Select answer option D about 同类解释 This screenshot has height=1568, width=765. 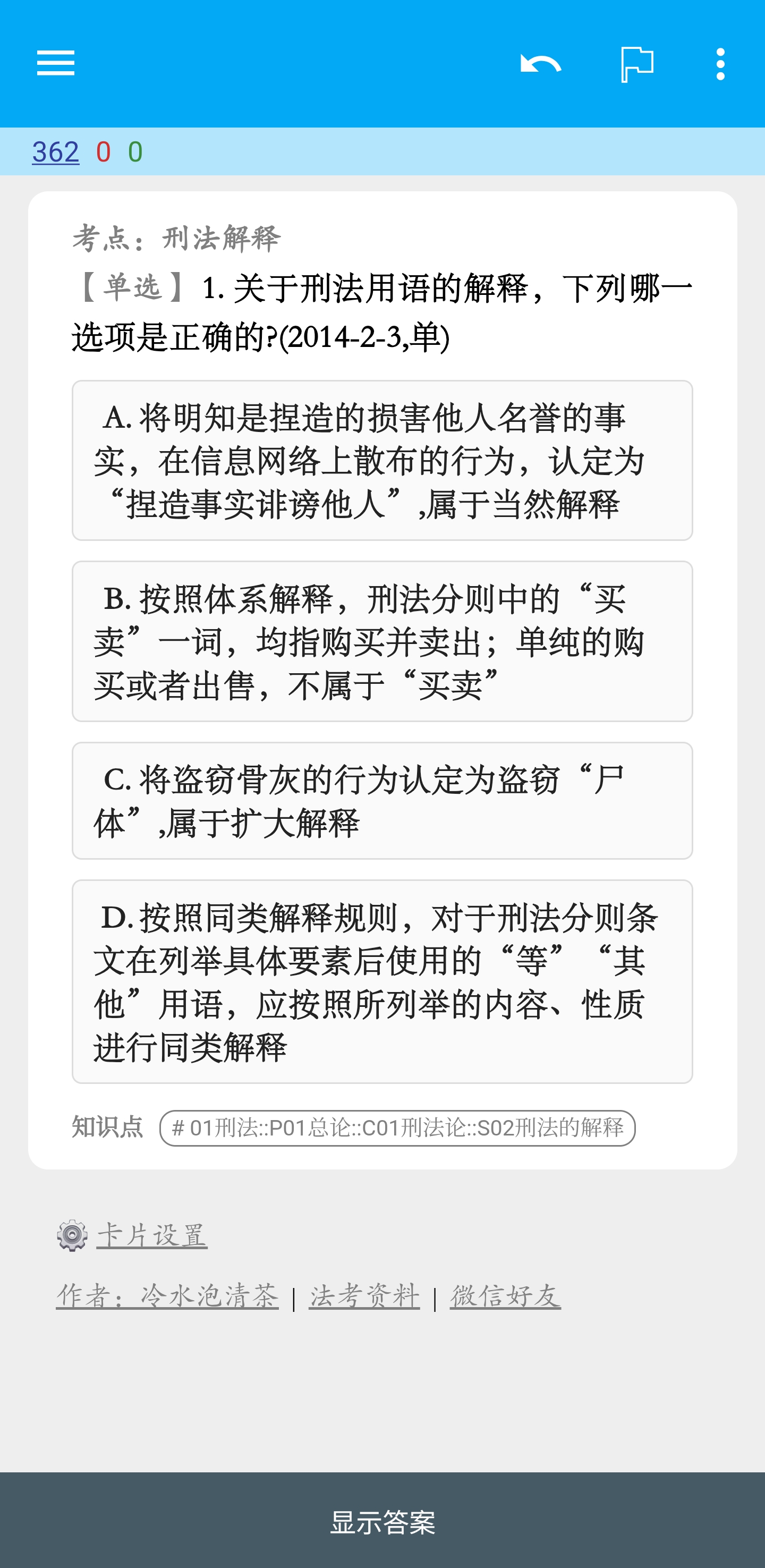click(382, 981)
